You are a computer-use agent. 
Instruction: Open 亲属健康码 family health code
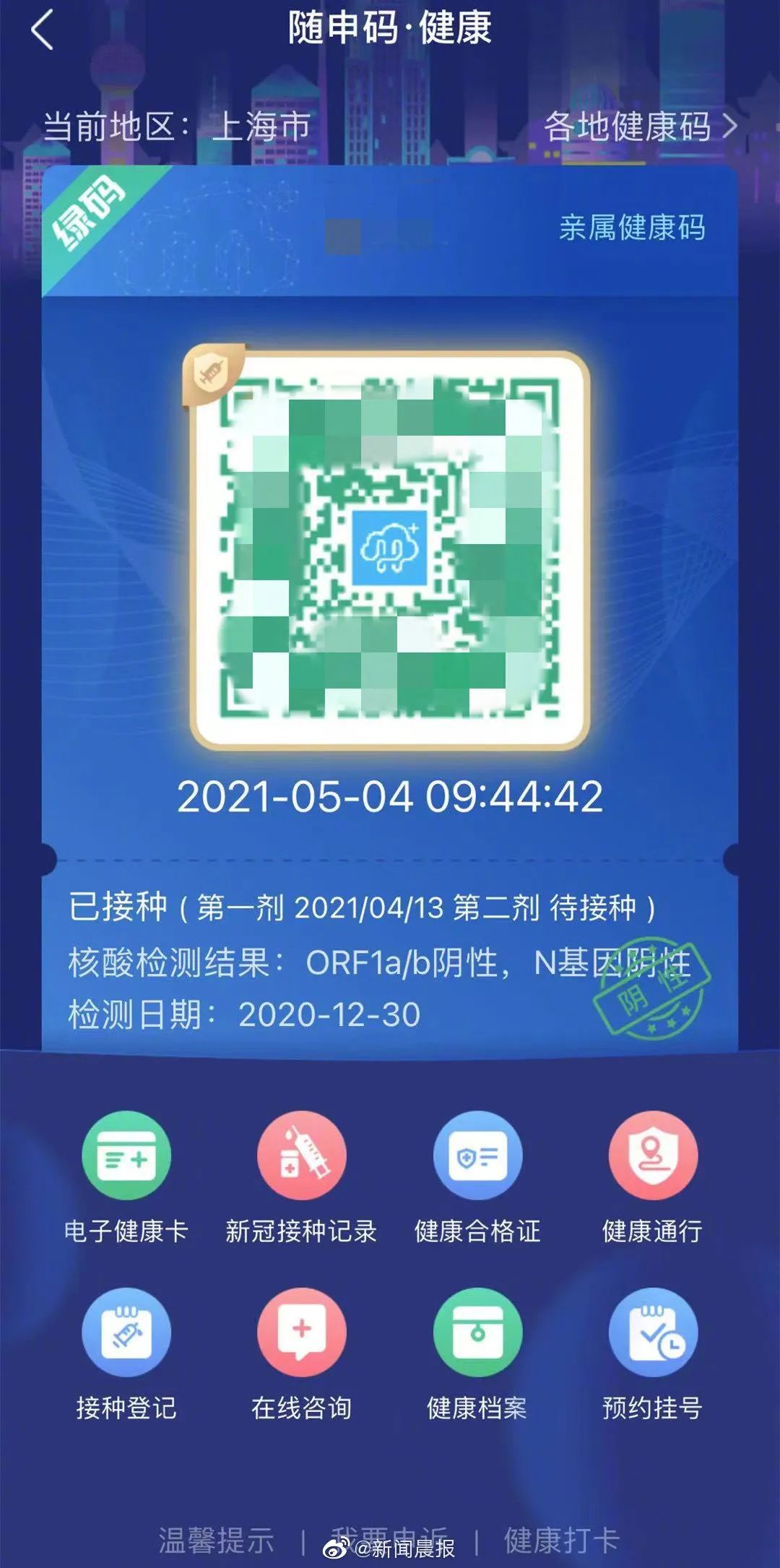coord(632,227)
